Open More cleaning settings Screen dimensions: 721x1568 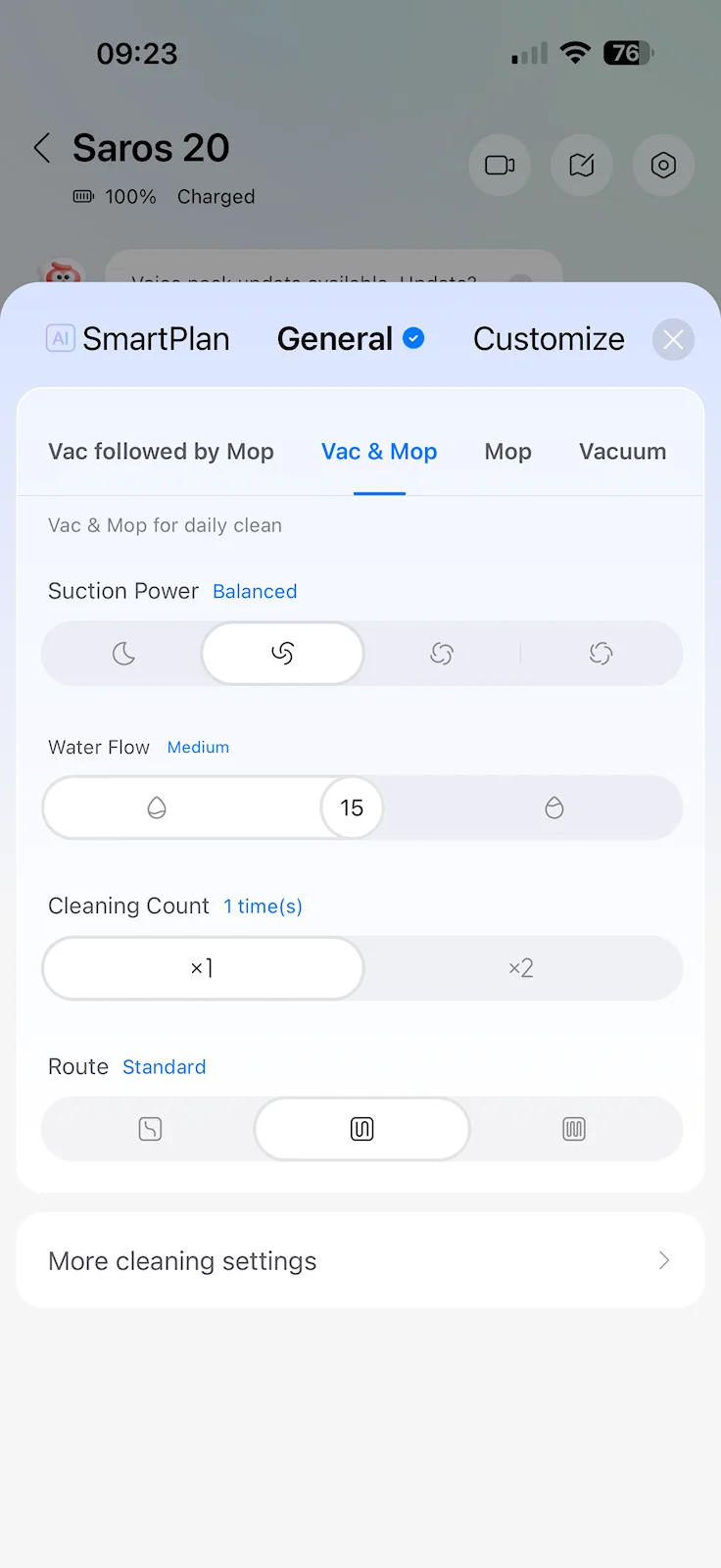click(x=360, y=1260)
